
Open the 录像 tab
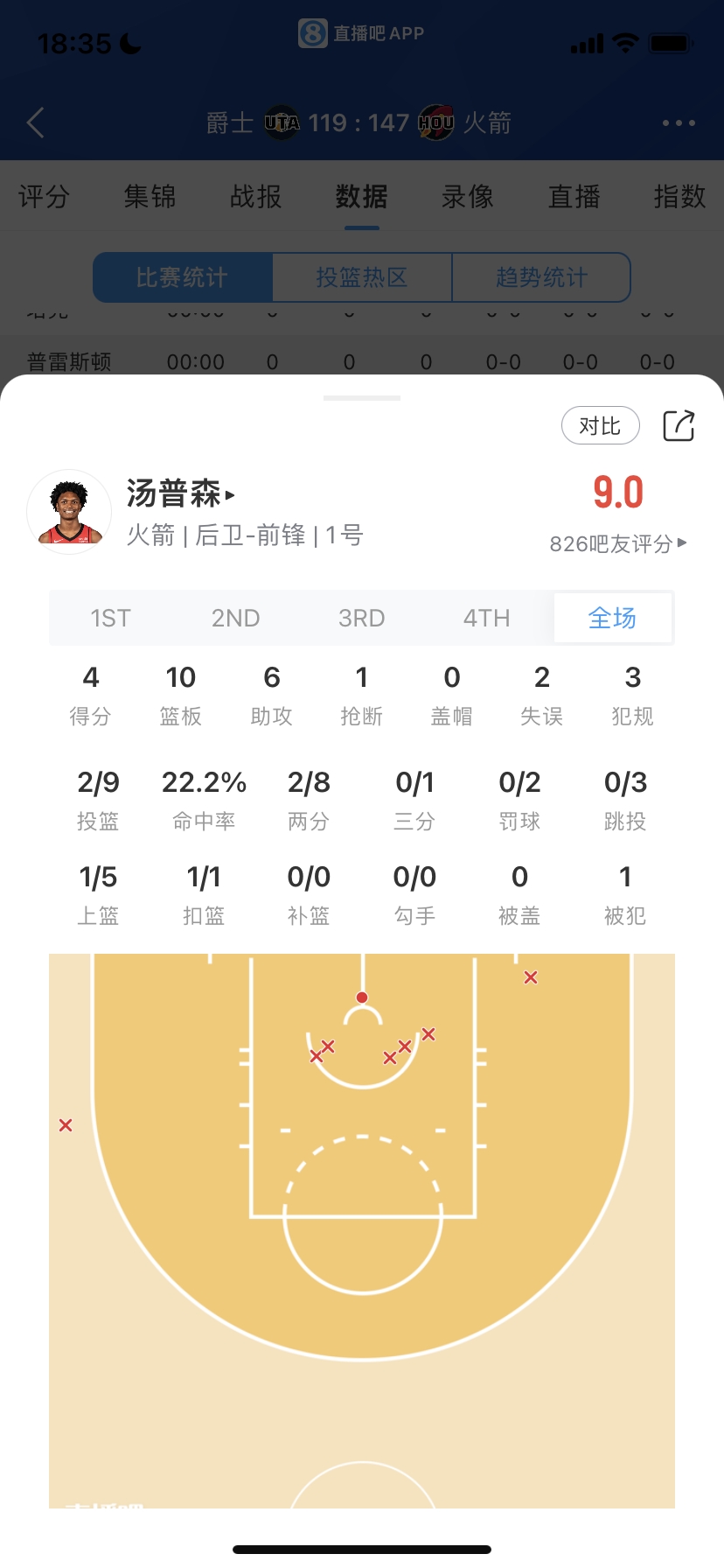coord(468,197)
